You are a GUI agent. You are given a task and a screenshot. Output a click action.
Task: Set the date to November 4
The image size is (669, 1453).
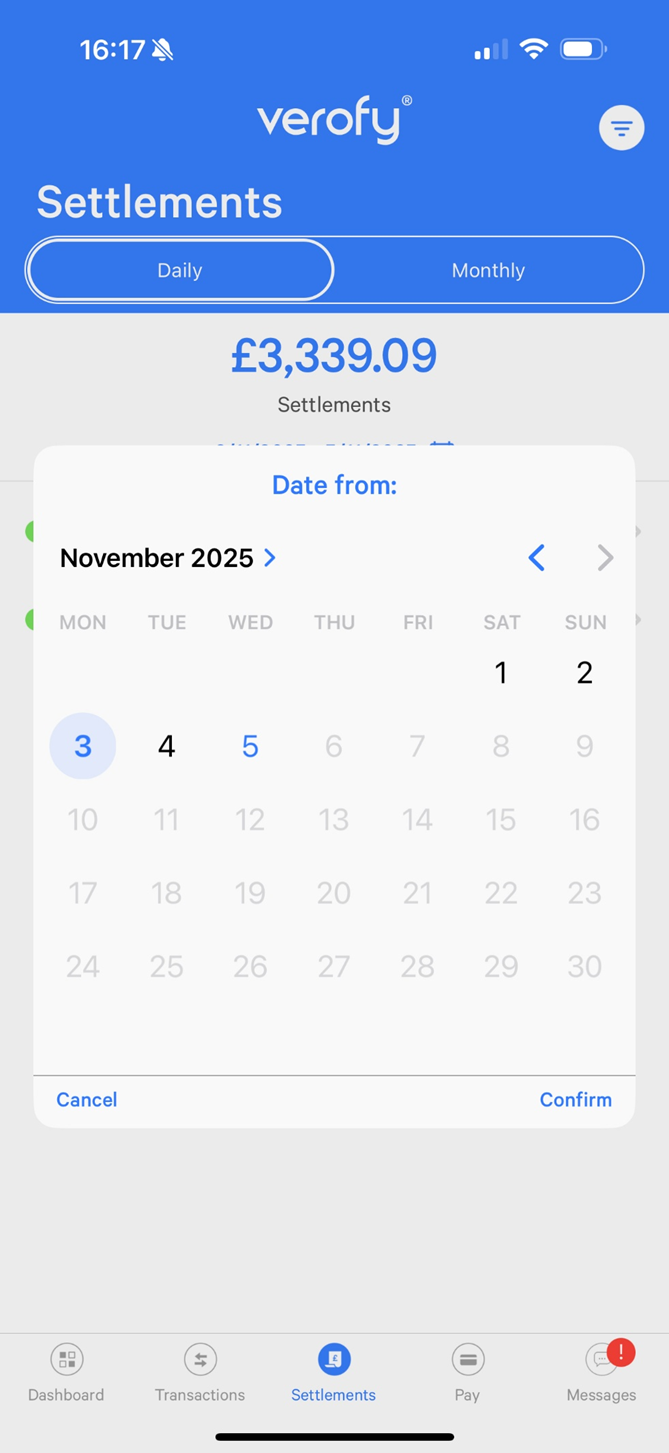tap(166, 746)
